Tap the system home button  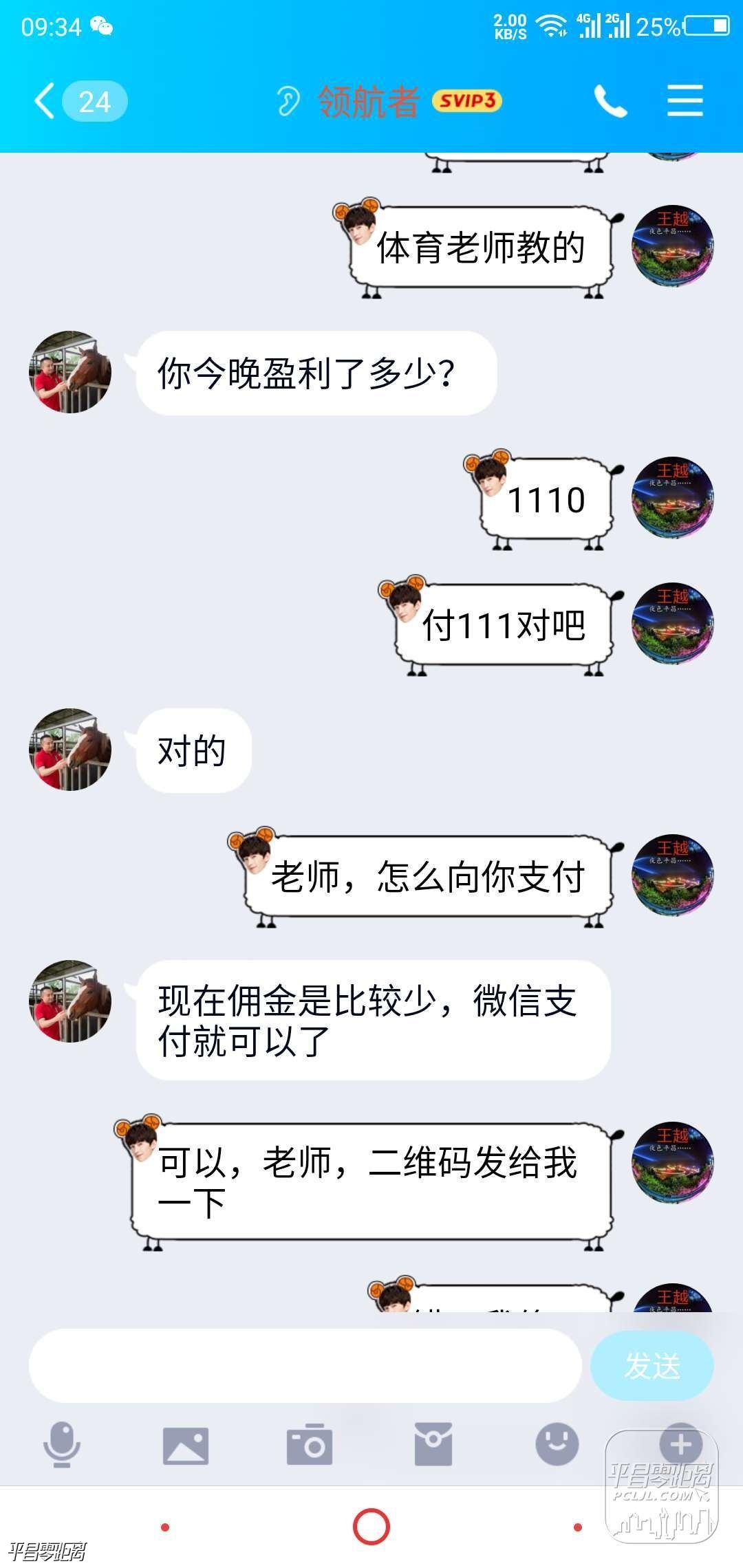point(371,1527)
